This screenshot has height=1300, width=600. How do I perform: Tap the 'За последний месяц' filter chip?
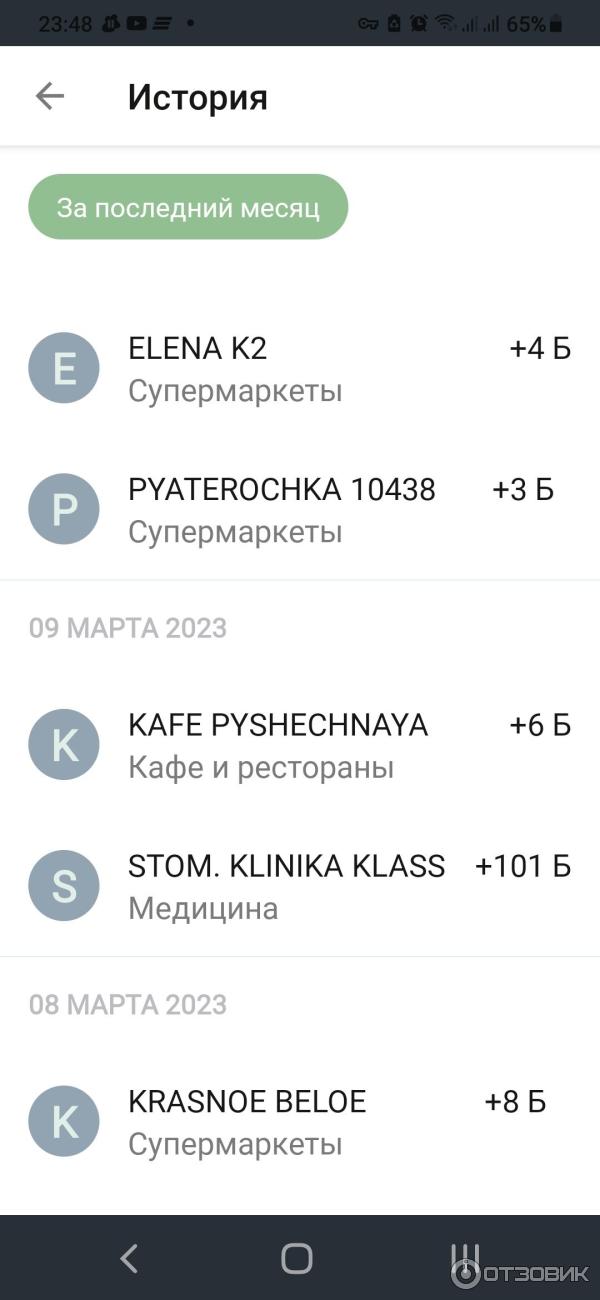[188, 207]
